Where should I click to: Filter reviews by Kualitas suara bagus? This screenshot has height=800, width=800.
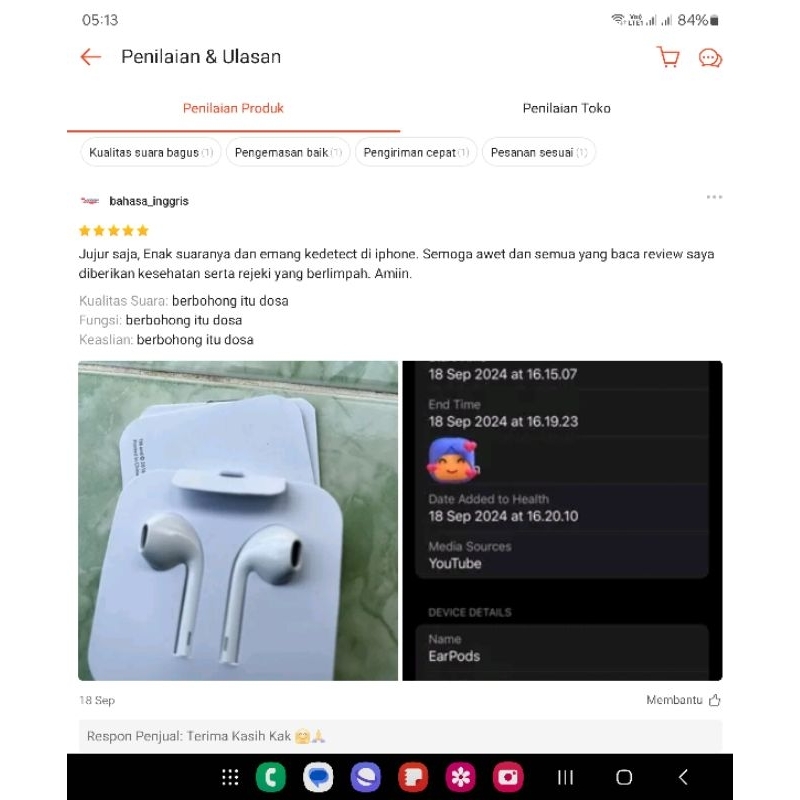[x=150, y=153]
